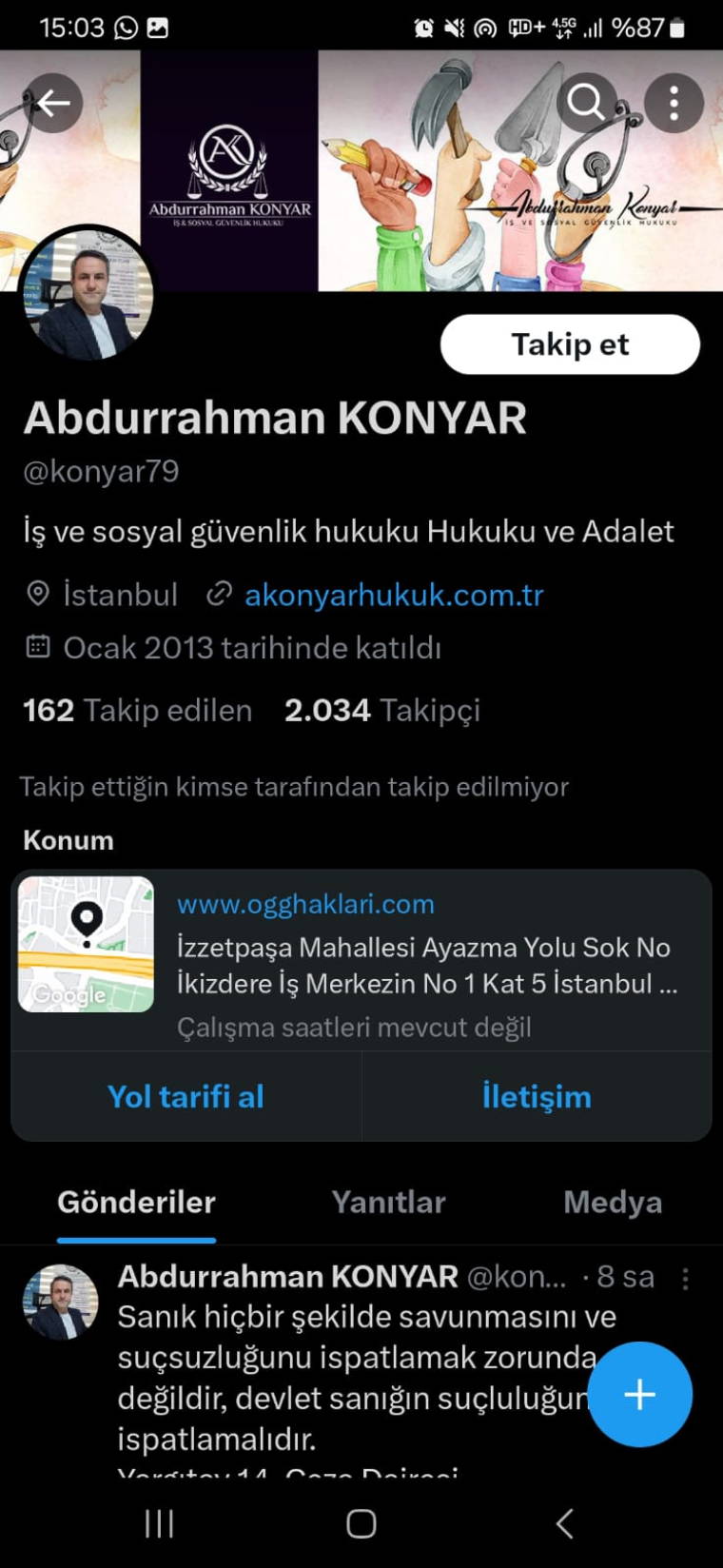Open the profile overflow menu
Image resolution: width=723 pixels, height=1568 pixels.
pyautogui.click(x=674, y=103)
